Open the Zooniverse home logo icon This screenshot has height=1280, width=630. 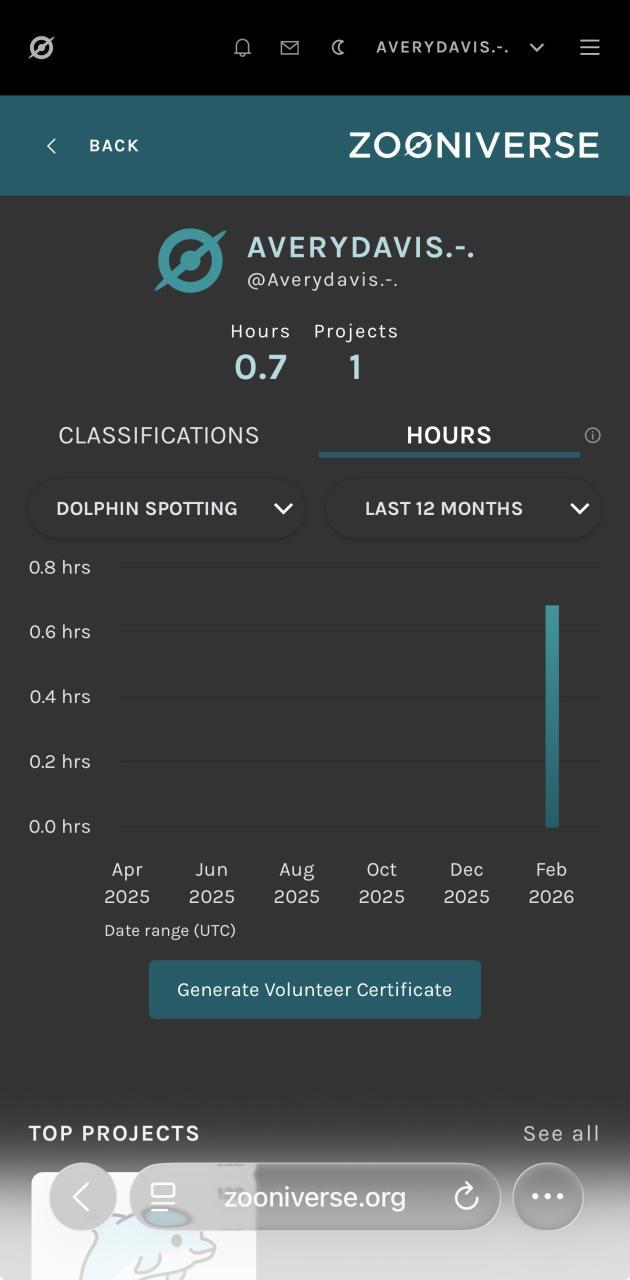(x=41, y=47)
